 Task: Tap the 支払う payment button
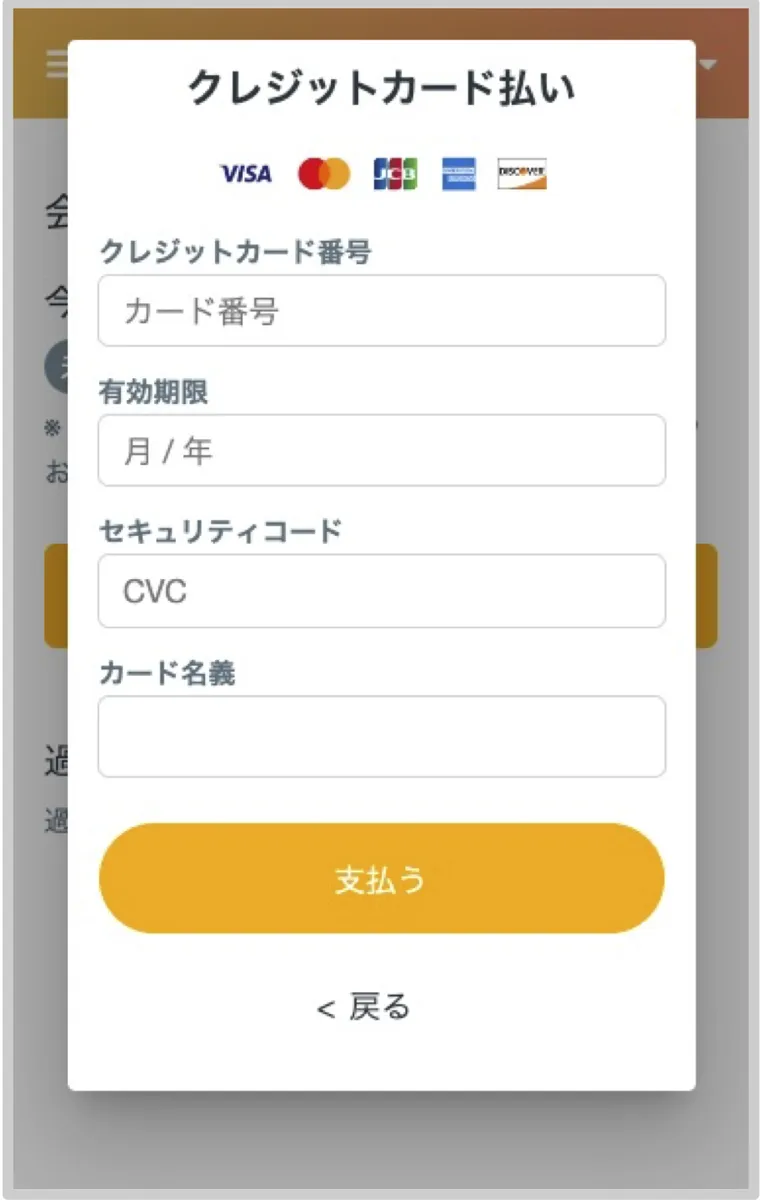point(381,878)
